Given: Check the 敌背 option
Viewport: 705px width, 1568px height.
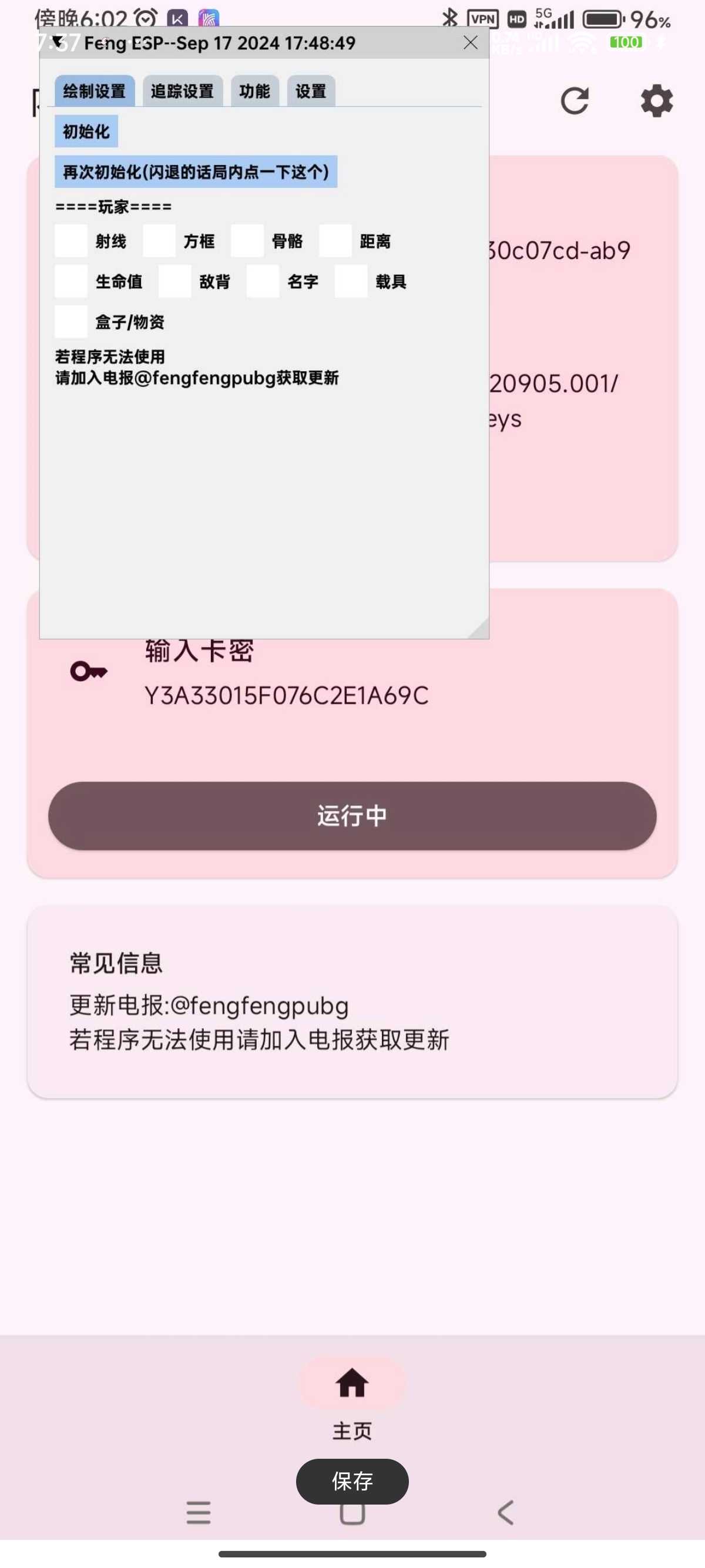Looking at the screenshot, I should (174, 281).
